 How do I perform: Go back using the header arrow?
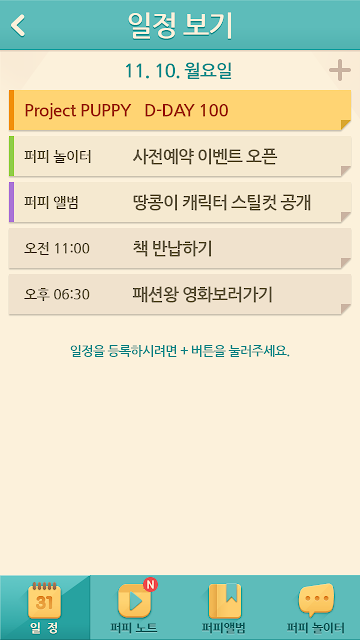point(18,25)
